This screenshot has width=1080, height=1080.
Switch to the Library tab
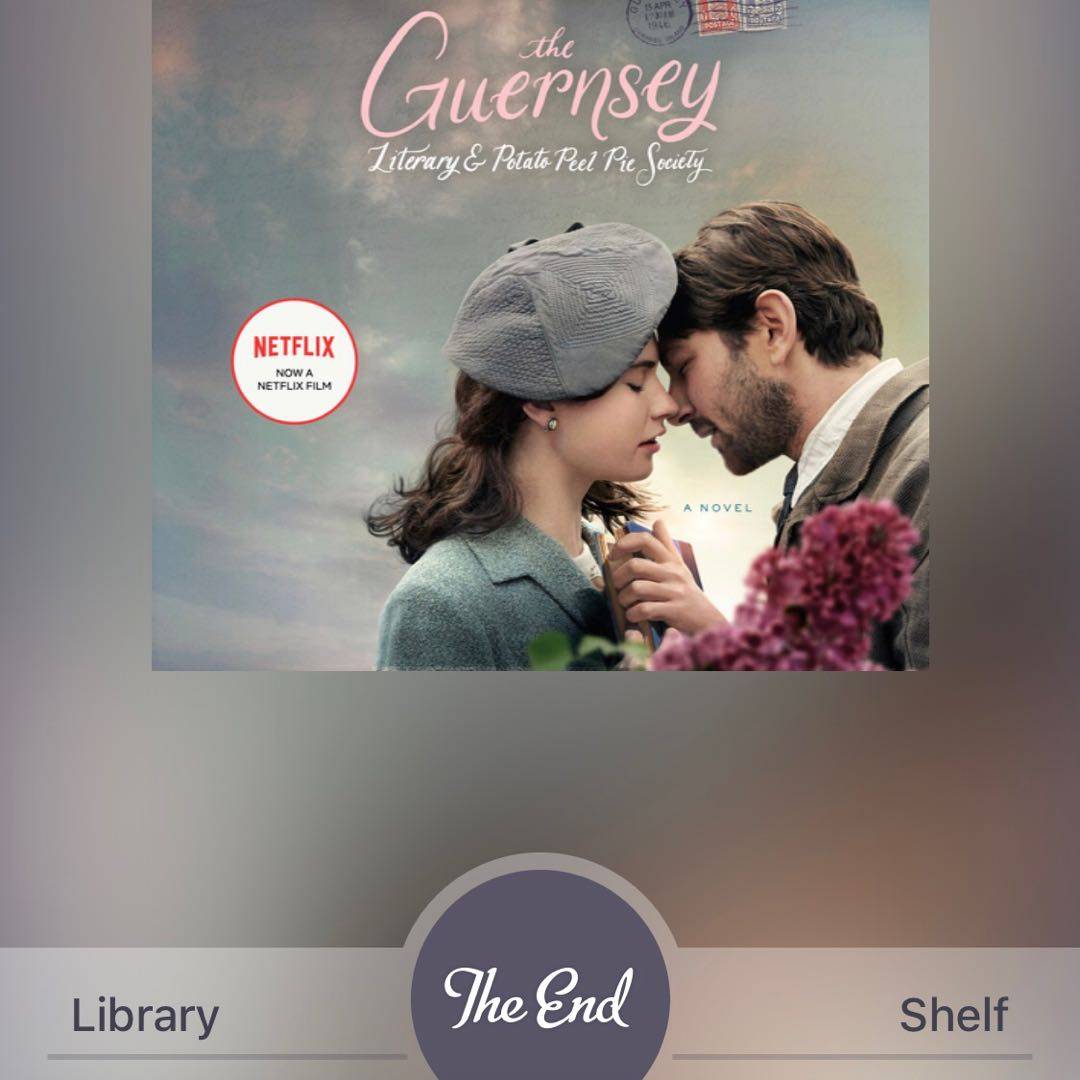pos(145,1015)
